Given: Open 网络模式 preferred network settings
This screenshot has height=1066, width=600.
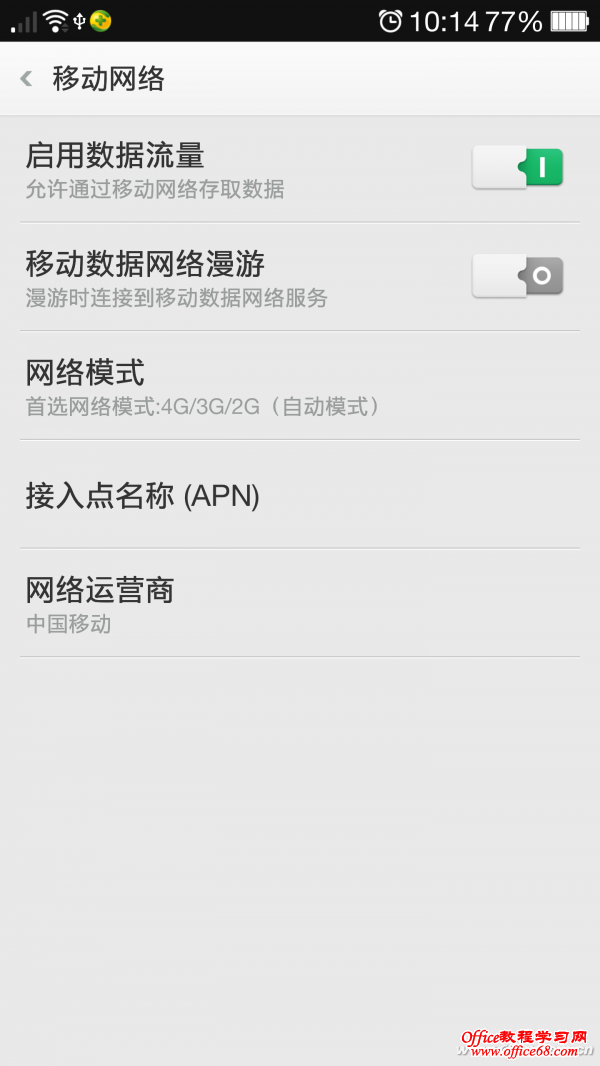Looking at the screenshot, I should (300, 386).
